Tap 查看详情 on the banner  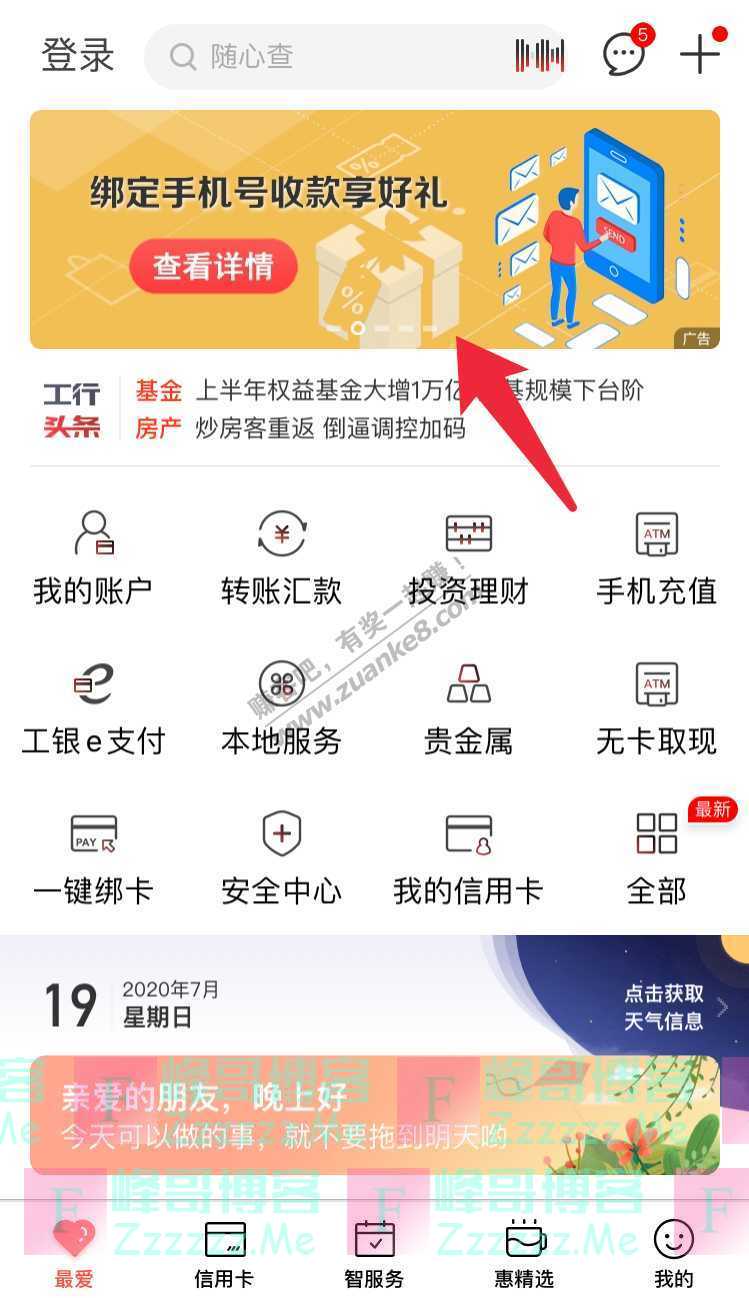(x=213, y=266)
